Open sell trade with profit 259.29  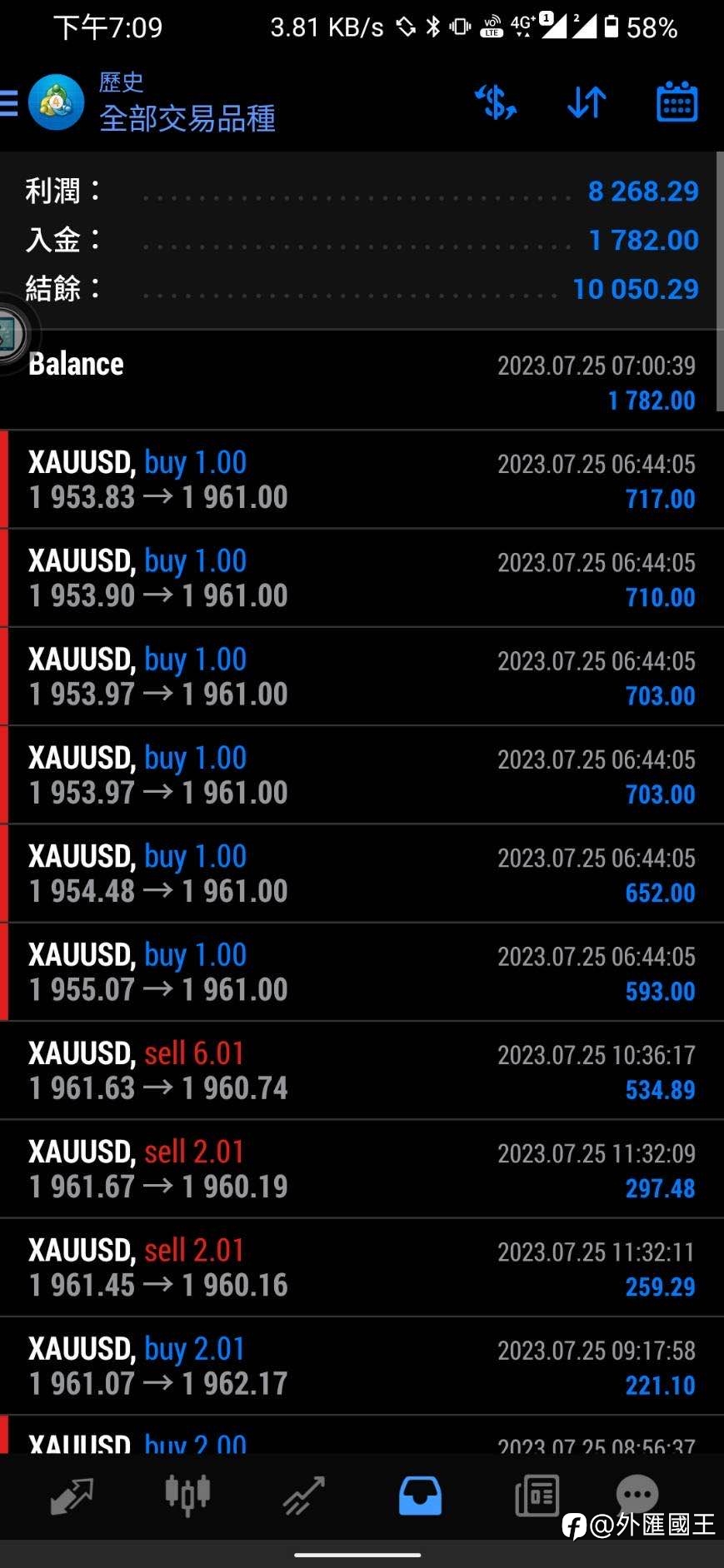(362, 1267)
